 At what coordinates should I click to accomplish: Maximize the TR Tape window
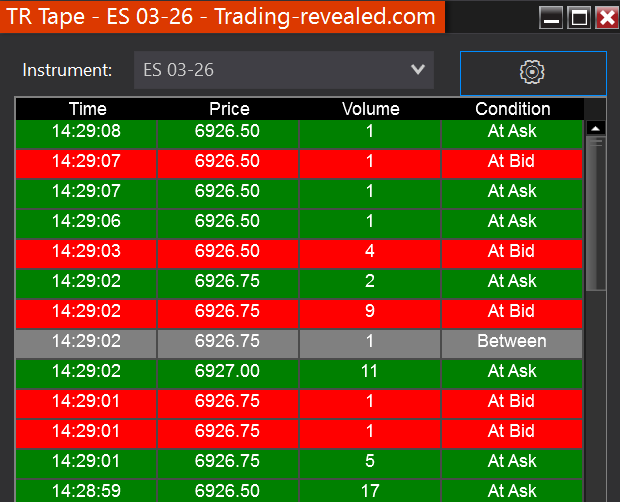click(578, 17)
